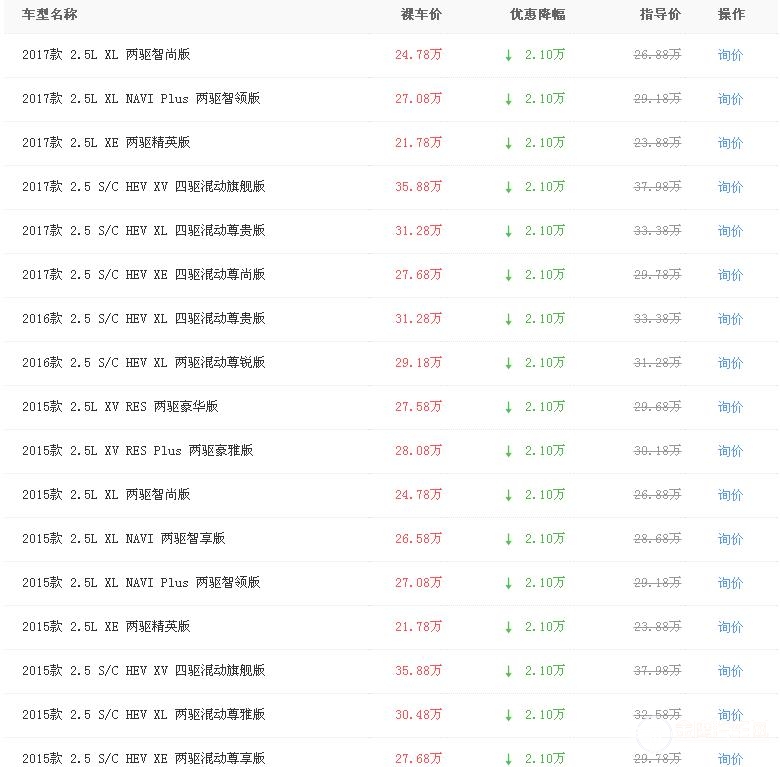Tap 询价 for 2015款 XV RES Plus 两驱豪雅版
780x767 pixels.
point(730,451)
